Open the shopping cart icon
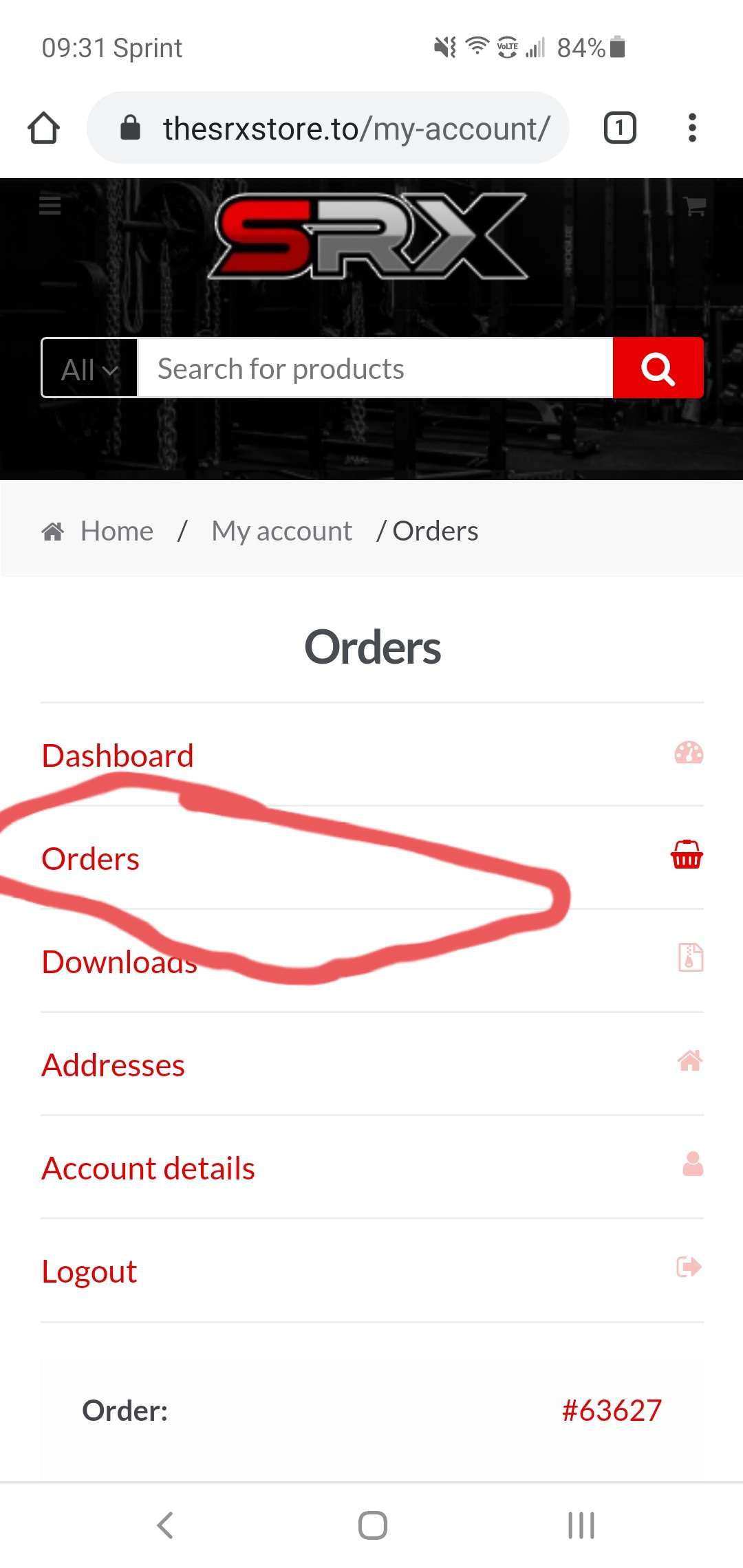Viewport: 743px width, 1568px height. pos(694,205)
